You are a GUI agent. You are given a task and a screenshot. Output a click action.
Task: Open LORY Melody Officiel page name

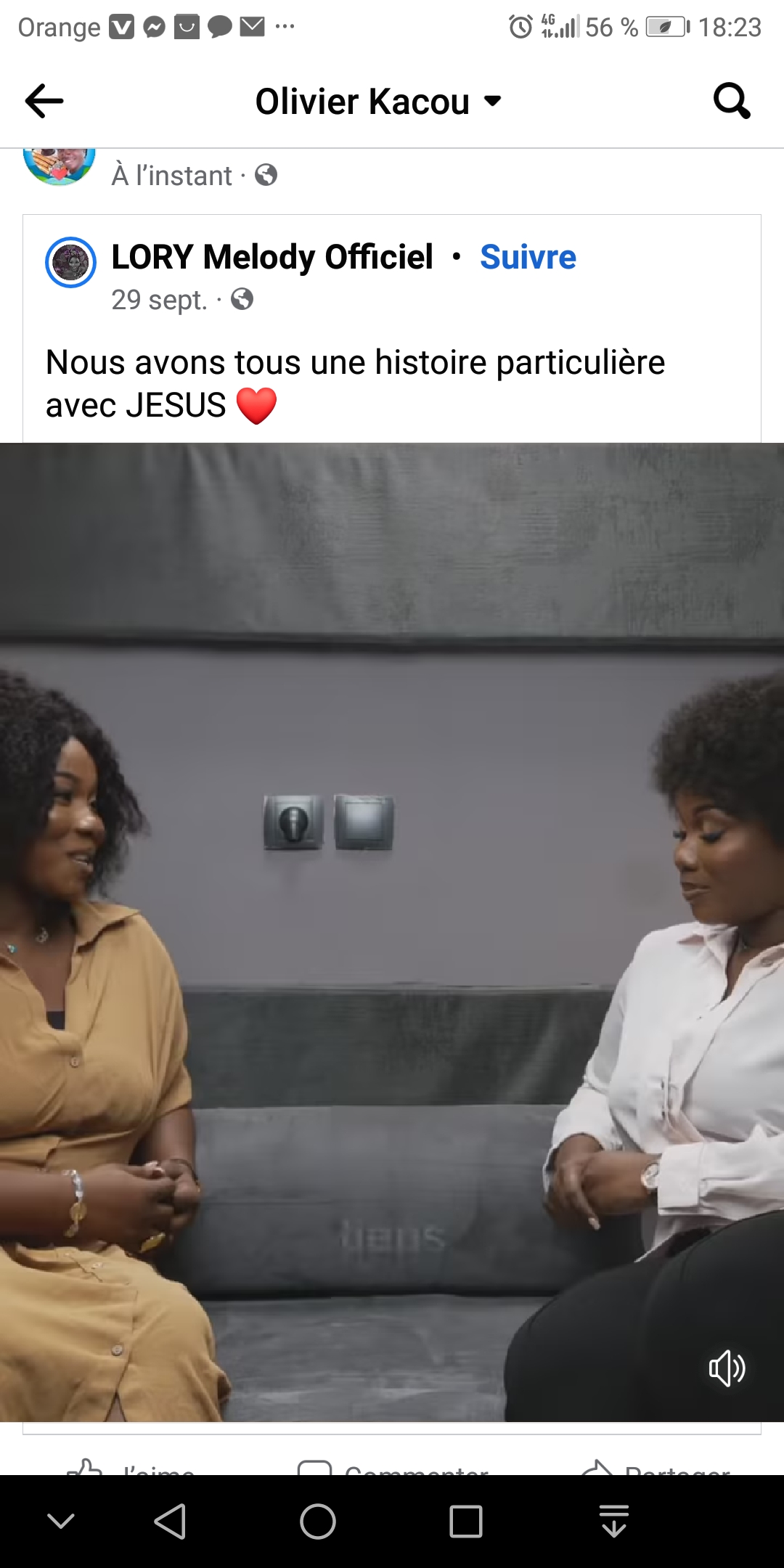272,257
